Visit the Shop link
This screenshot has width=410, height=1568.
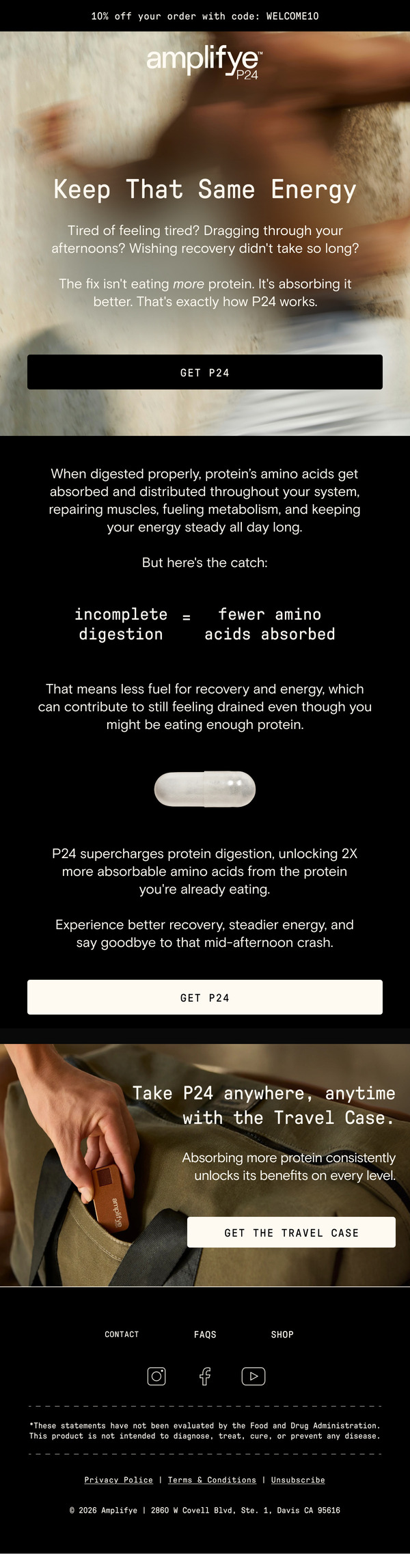(282, 1334)
